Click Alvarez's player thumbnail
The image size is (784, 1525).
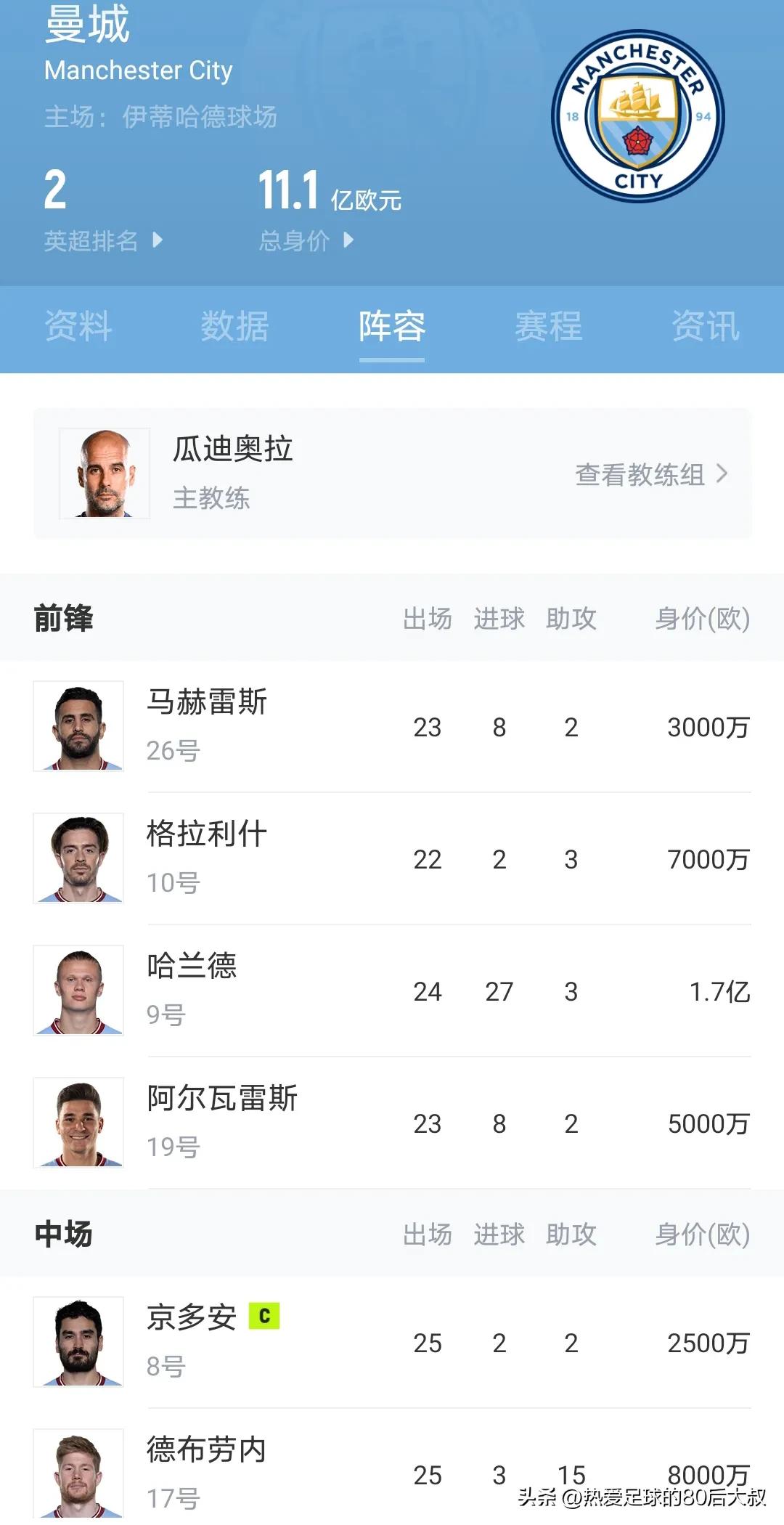click(78, 1123)
